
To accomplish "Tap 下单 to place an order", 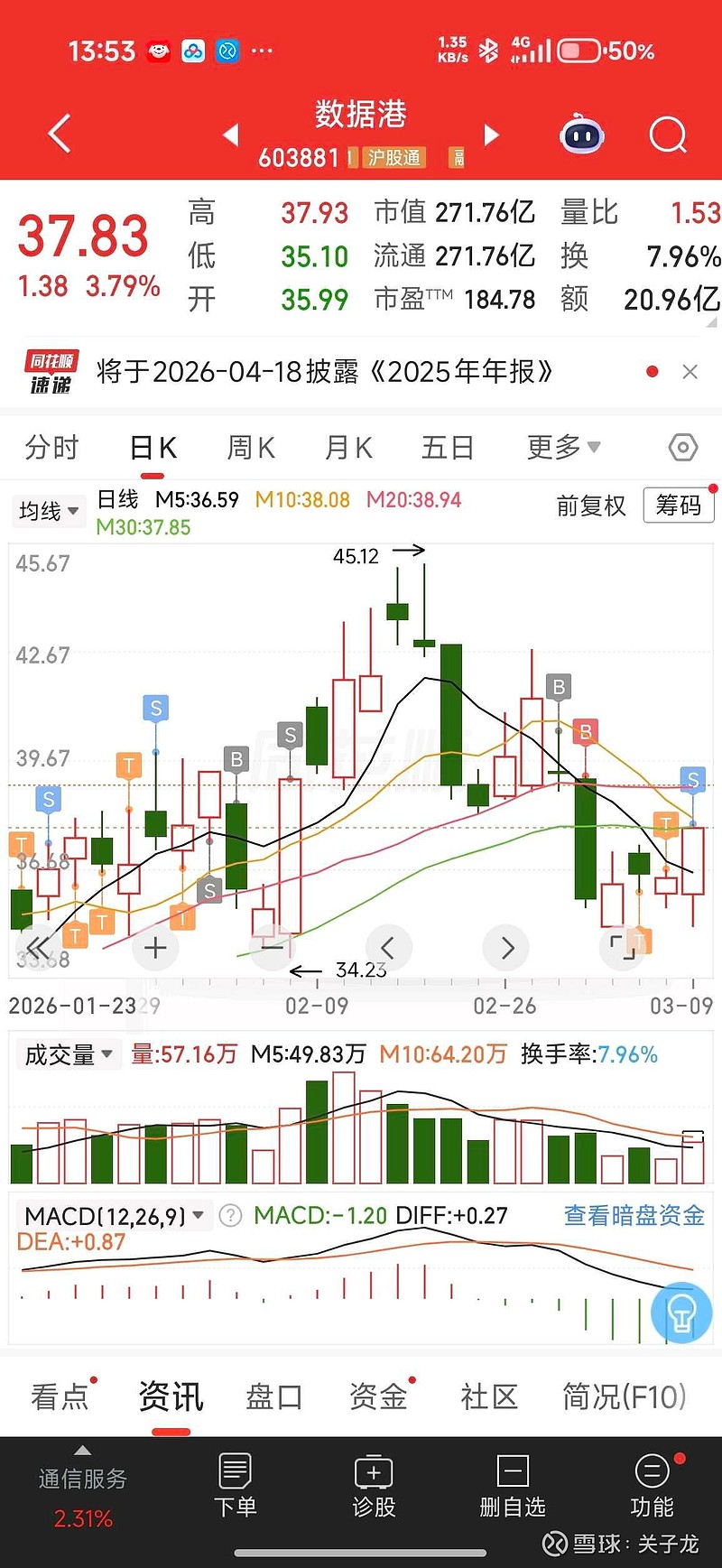I will tap(235, 1486).
